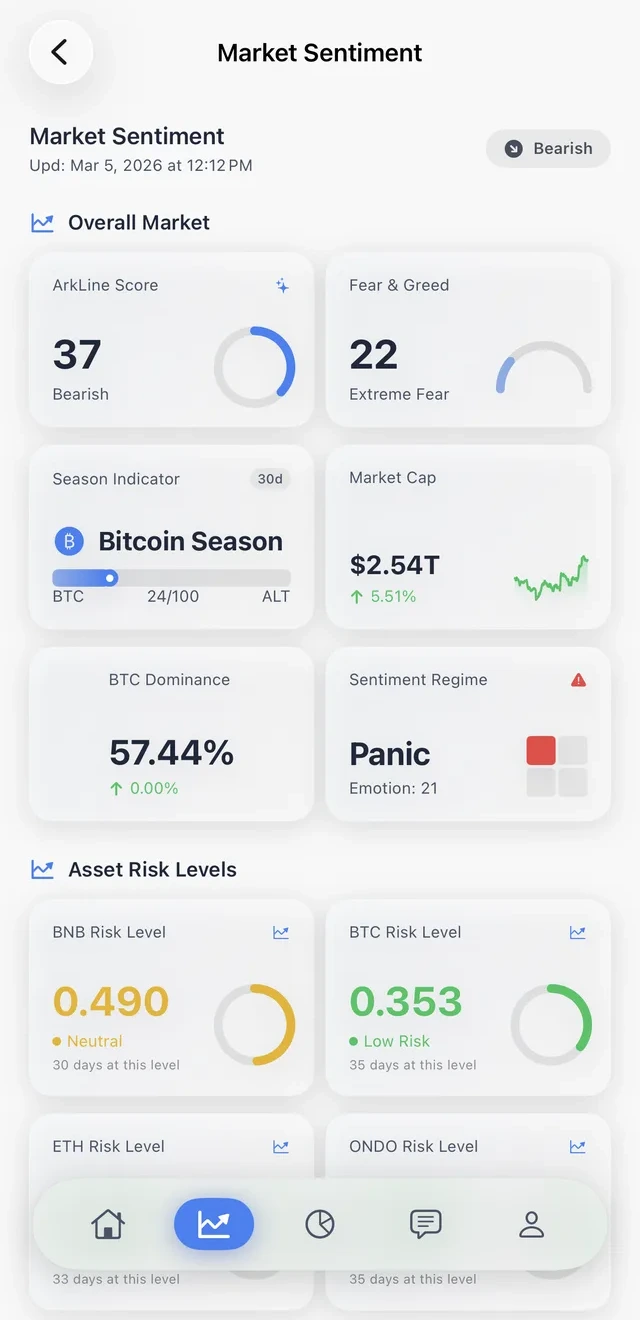Switch to the pie chart portfolio tab
The width and height of the screenshot is (640, 1320).
(320, 1224)
